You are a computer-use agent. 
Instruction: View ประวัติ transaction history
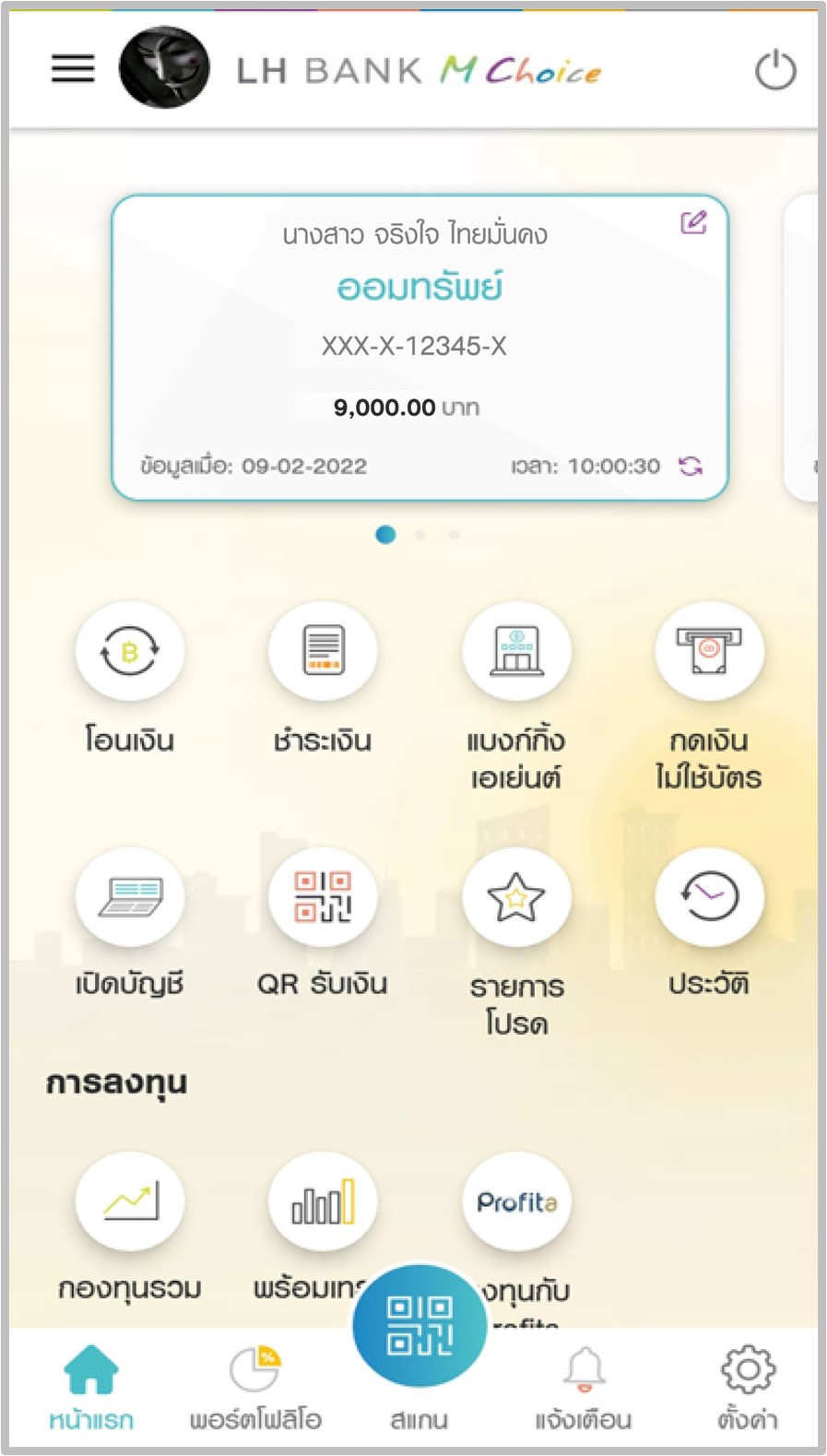coord(708,897)
